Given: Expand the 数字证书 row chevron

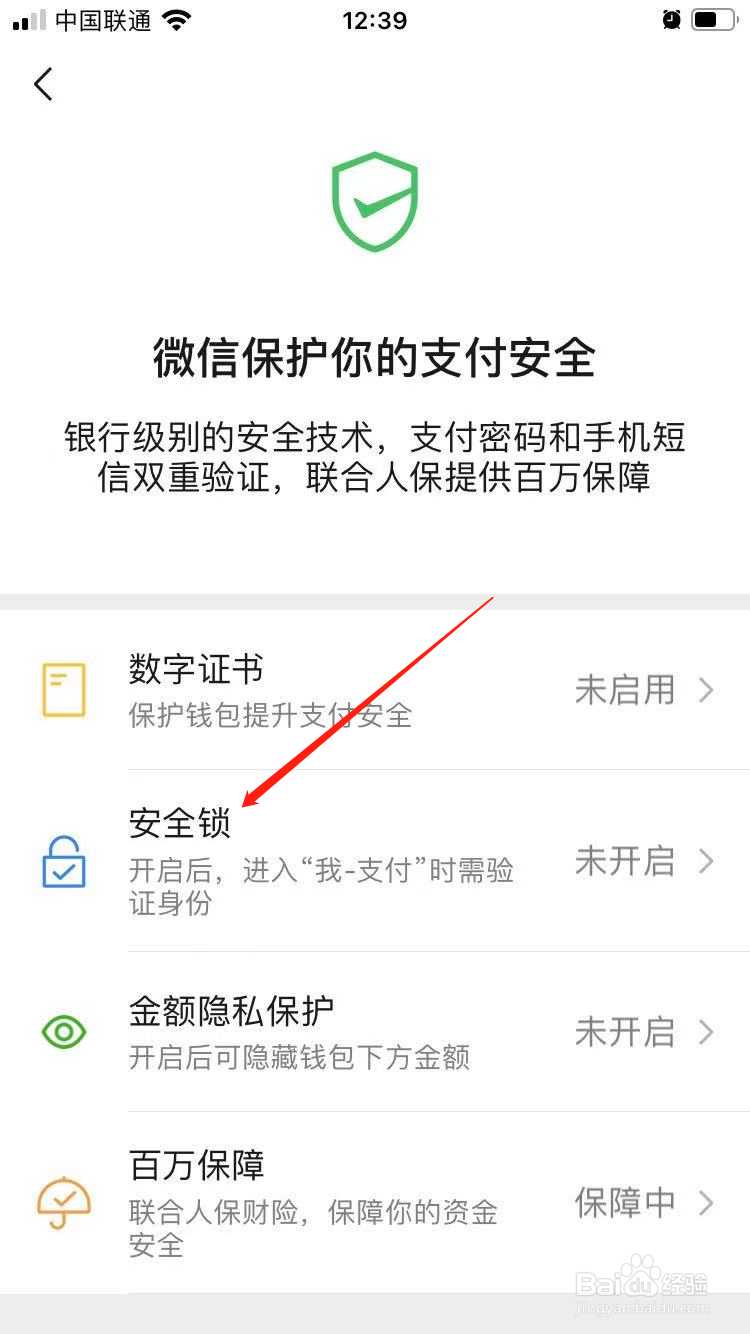Looking at the screenshot, I should (x=708, y=690).
